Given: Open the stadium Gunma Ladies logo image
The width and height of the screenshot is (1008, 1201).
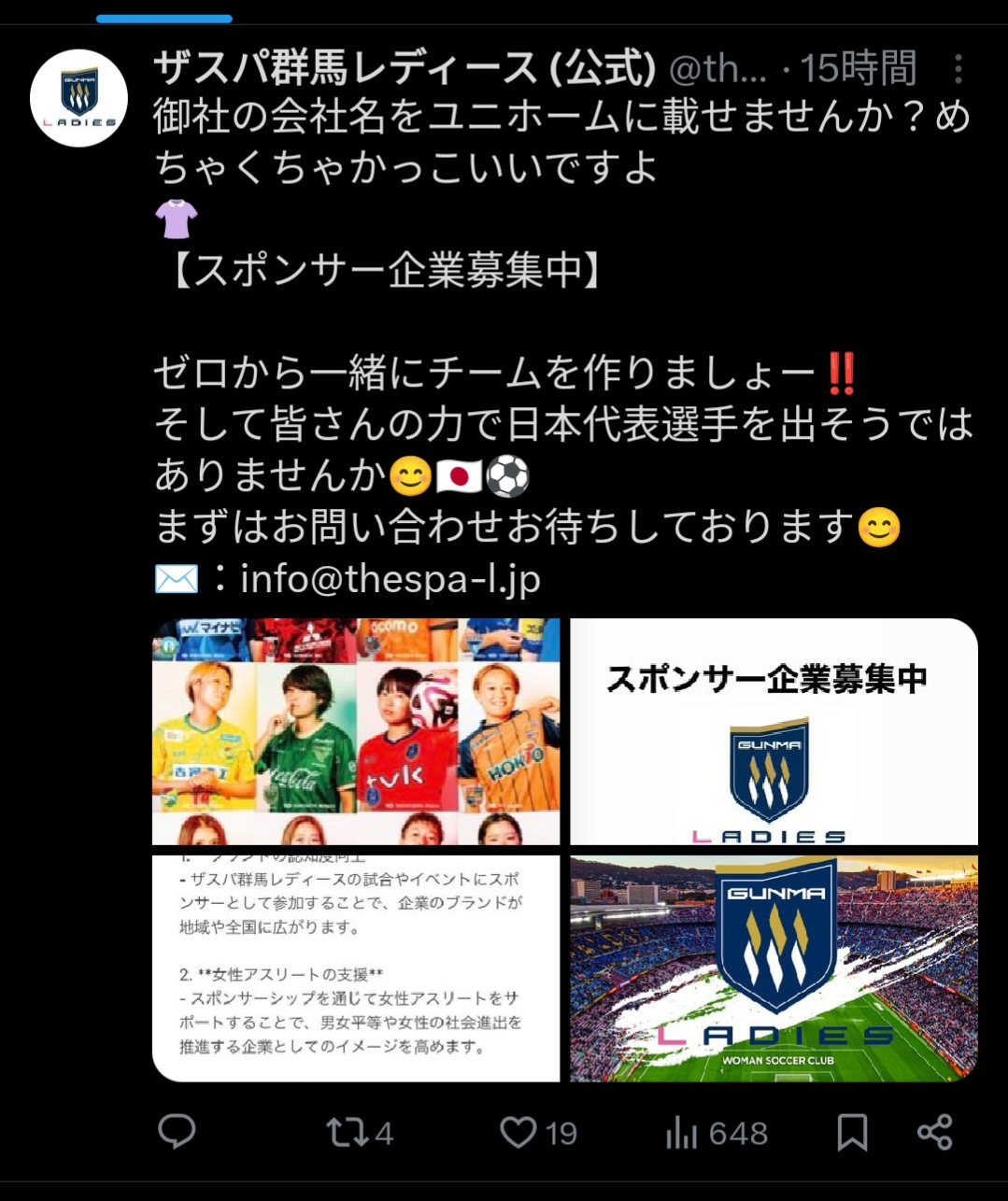Looking at the screenshot, I should point(774,968).
